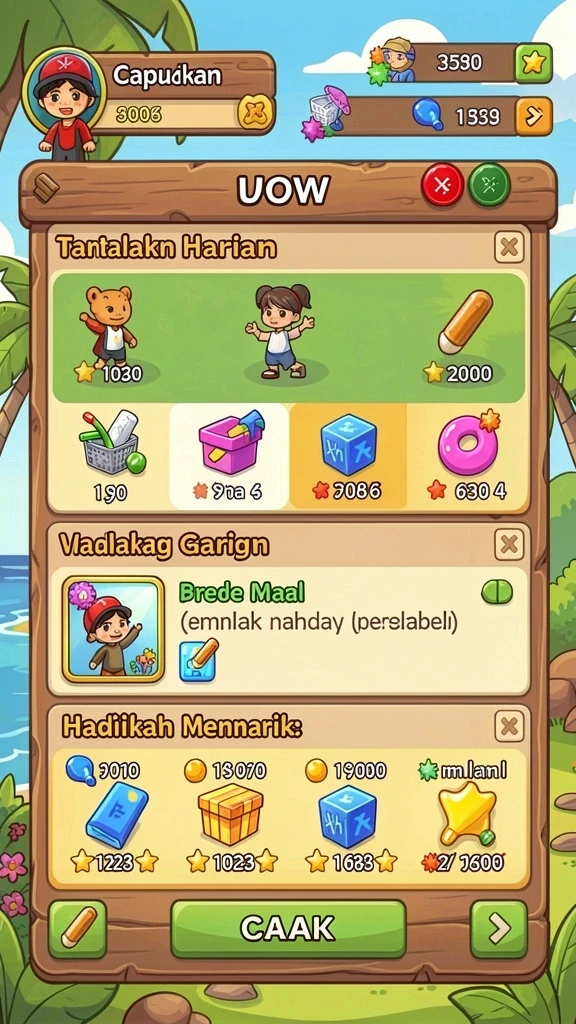Tap the green next arrow button at the bottom

pyautogui.click(x=499, y=929)
